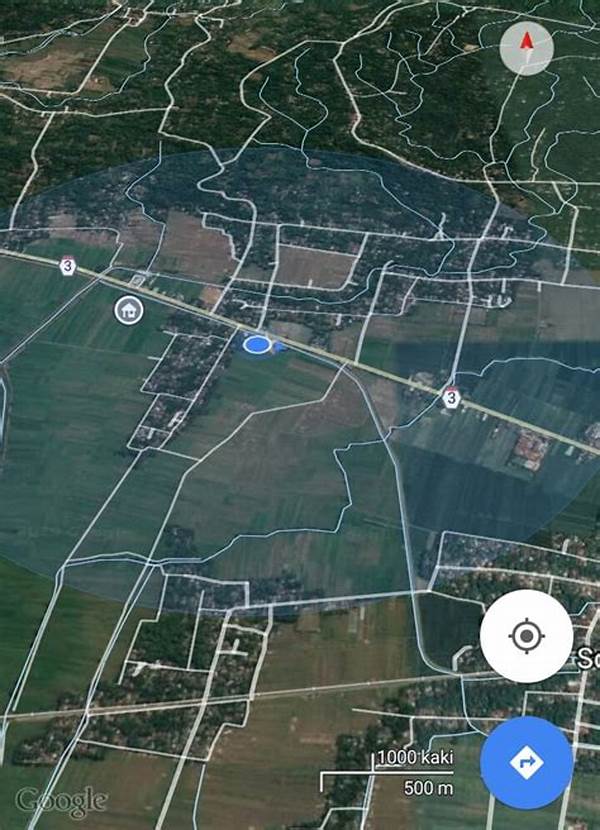
Task: Open directions with the blue arrow button
Action: pos(526,763)
